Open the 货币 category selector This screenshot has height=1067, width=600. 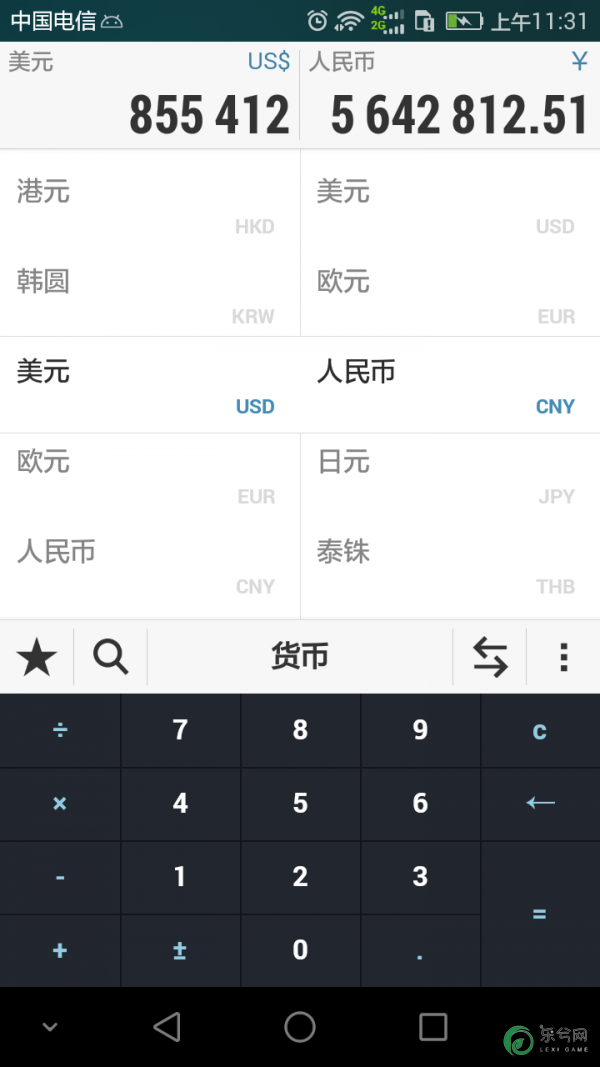click(299, 657)
